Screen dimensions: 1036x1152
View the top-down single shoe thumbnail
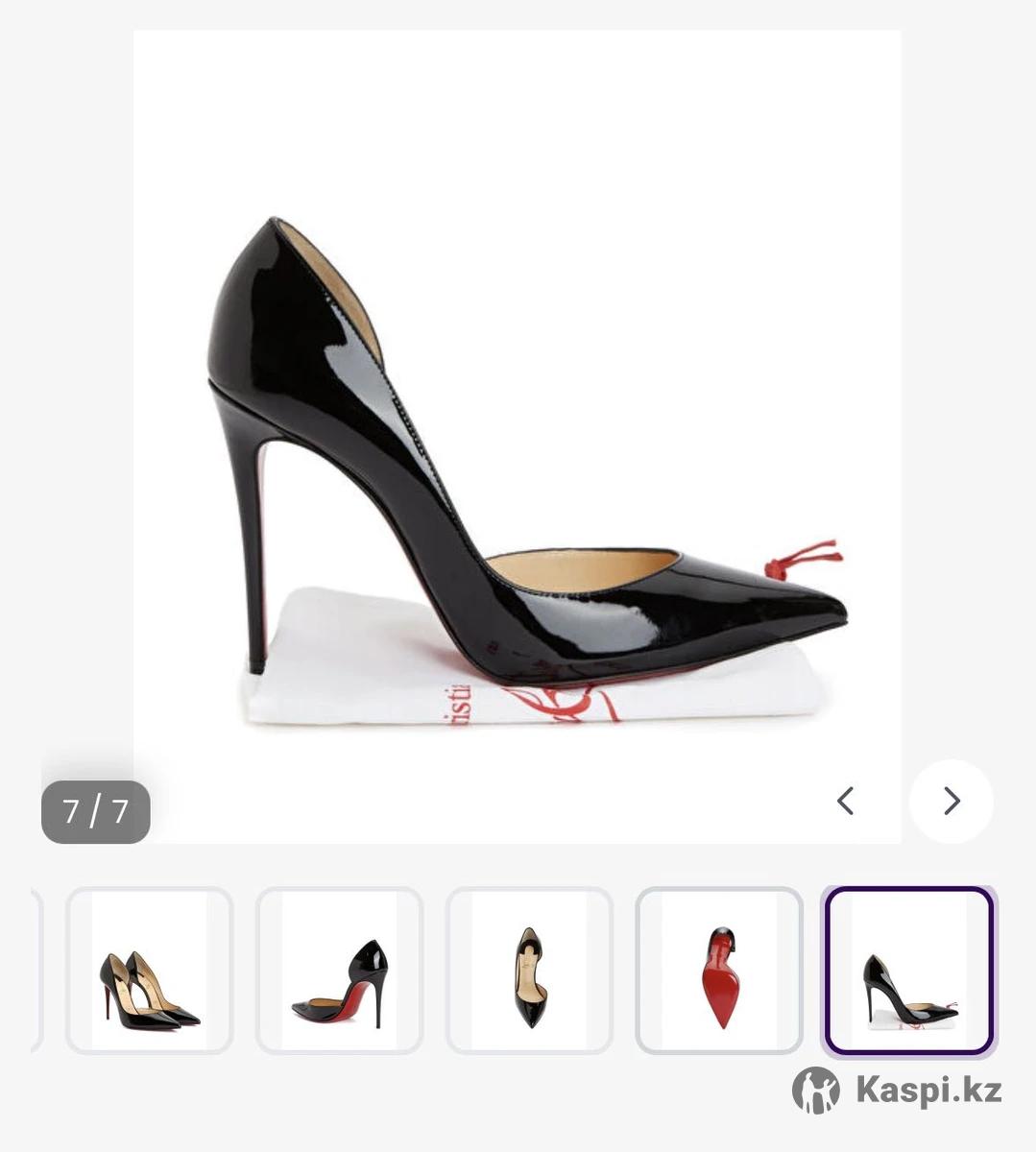pos(529,970)
